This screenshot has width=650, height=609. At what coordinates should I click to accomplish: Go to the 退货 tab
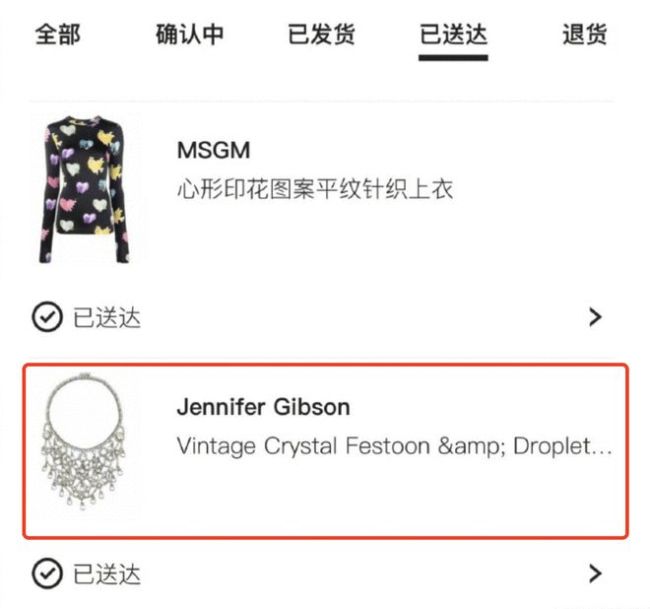[585, 34]
